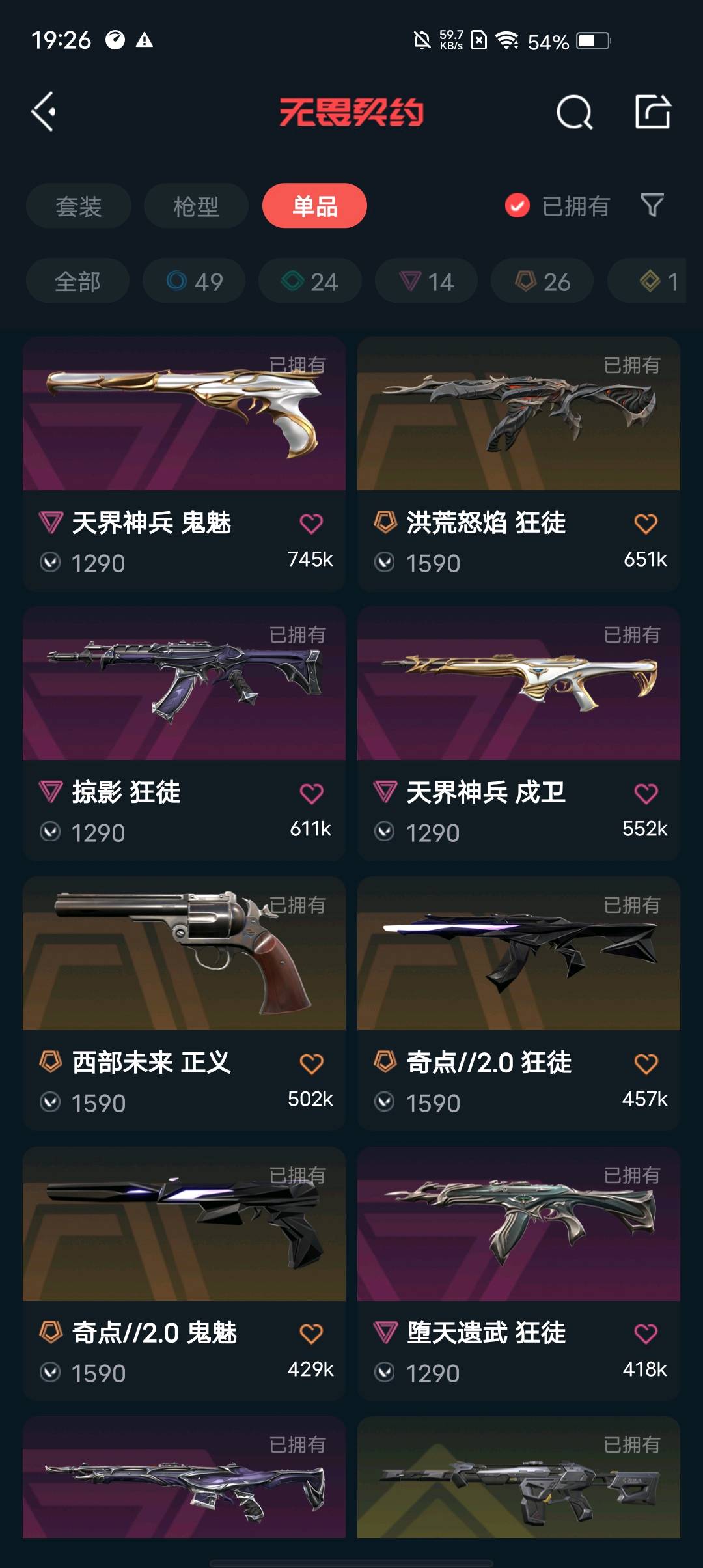Select the 单品 tab
Screen dimensions: 703x1568
point(314,206)
